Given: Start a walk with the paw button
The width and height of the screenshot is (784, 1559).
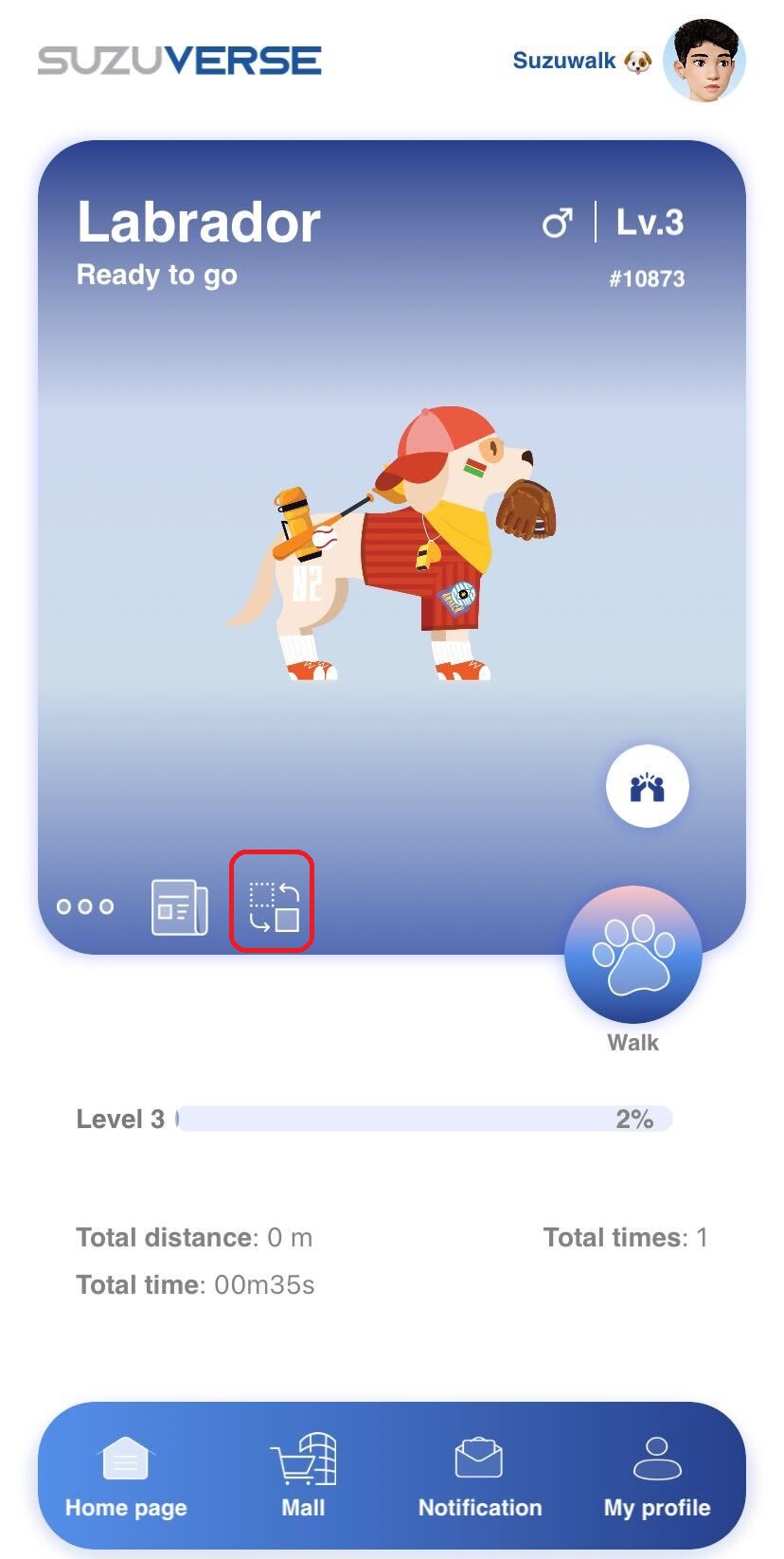Looking at the screenshot, I should (x=633, y=955).
